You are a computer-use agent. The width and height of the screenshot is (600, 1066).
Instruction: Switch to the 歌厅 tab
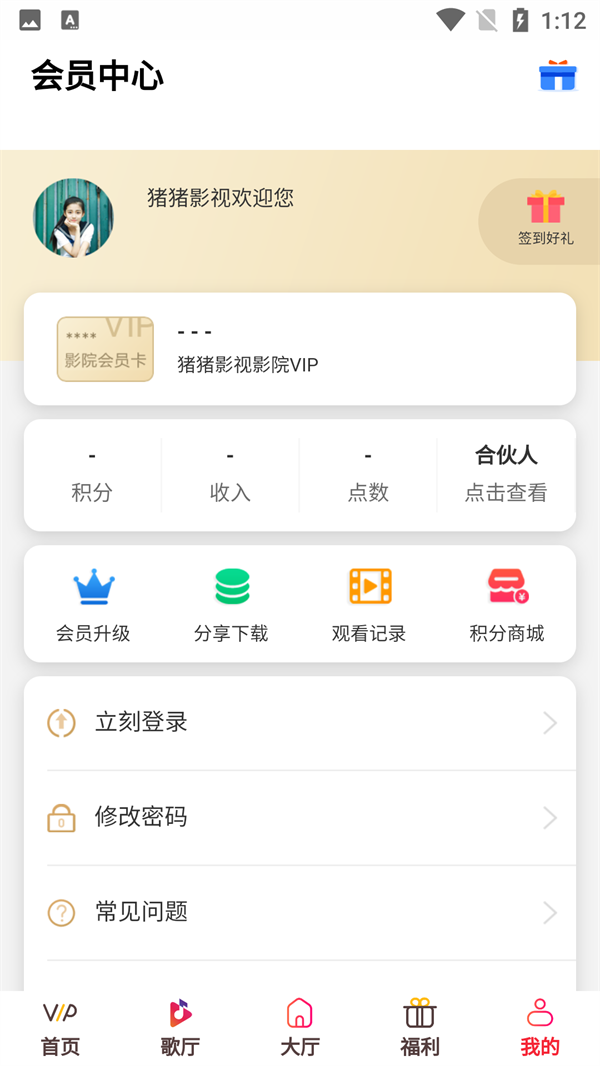click(180, 1029)
